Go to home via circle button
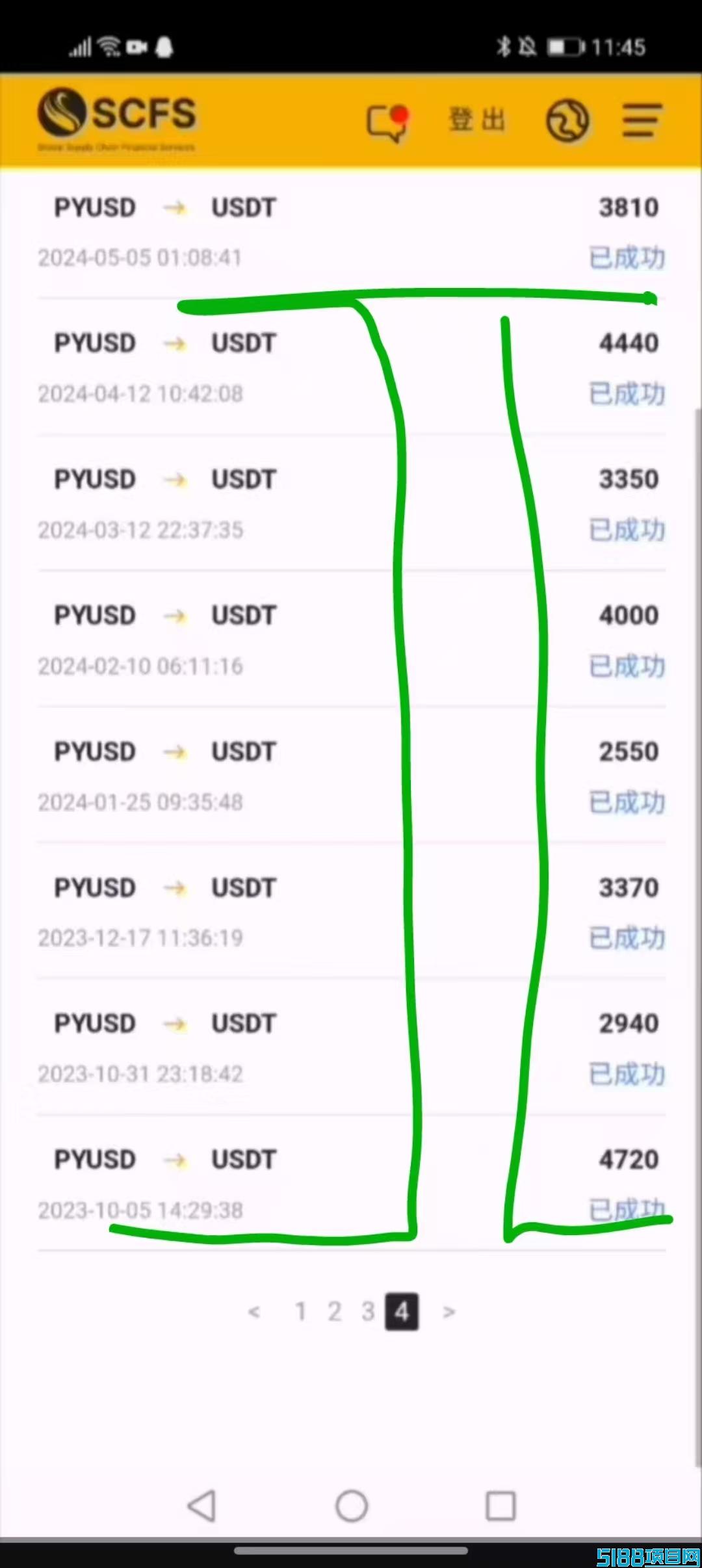This screenshot has width=702, height=1568. [352, 1506]
